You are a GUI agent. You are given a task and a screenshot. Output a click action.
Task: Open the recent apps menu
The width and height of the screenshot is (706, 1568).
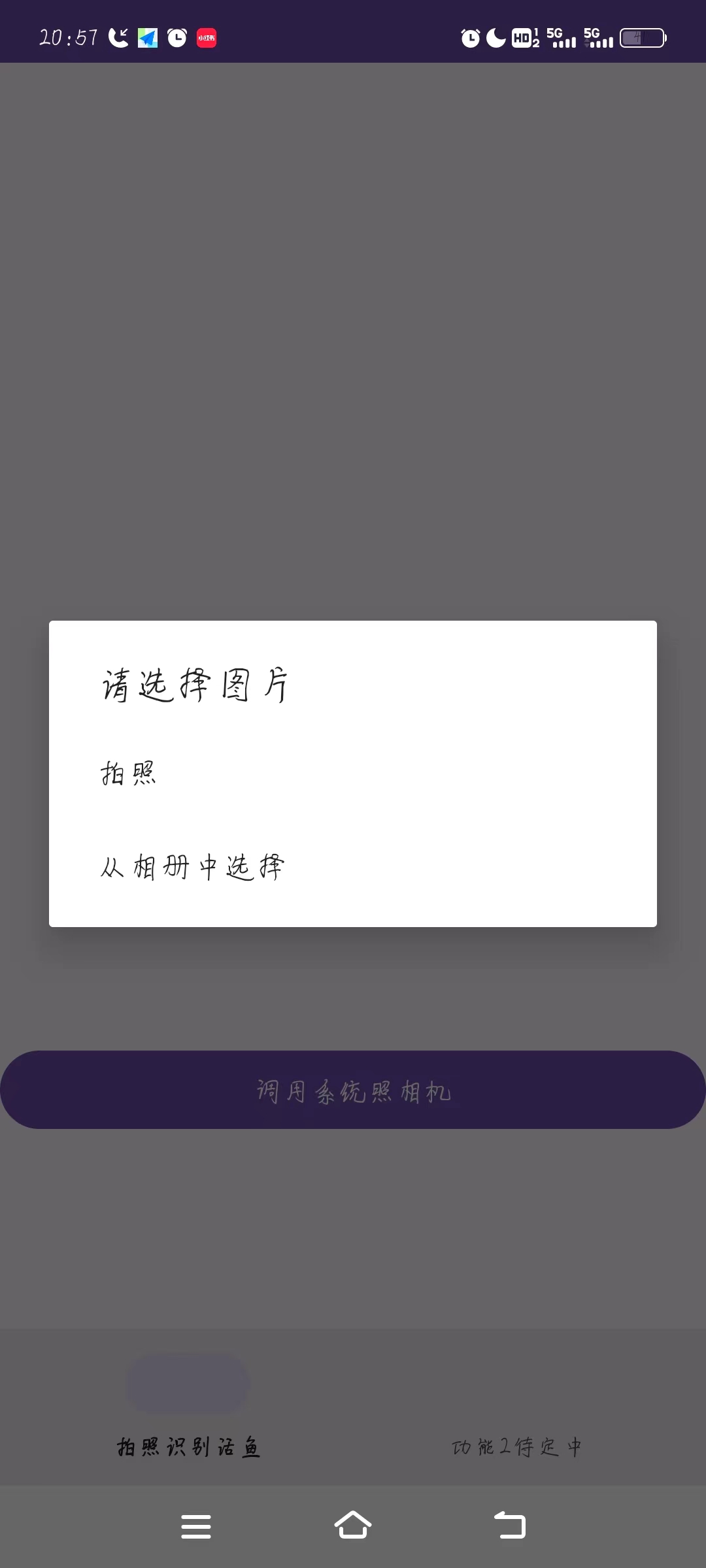point(196,1526)
